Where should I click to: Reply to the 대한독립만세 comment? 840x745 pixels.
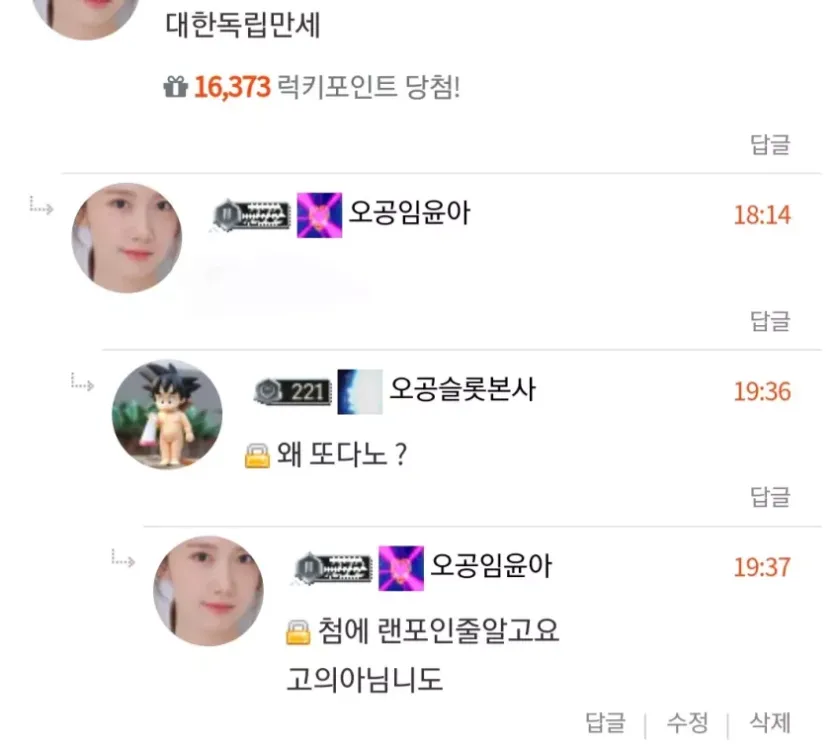pos(770,145)
